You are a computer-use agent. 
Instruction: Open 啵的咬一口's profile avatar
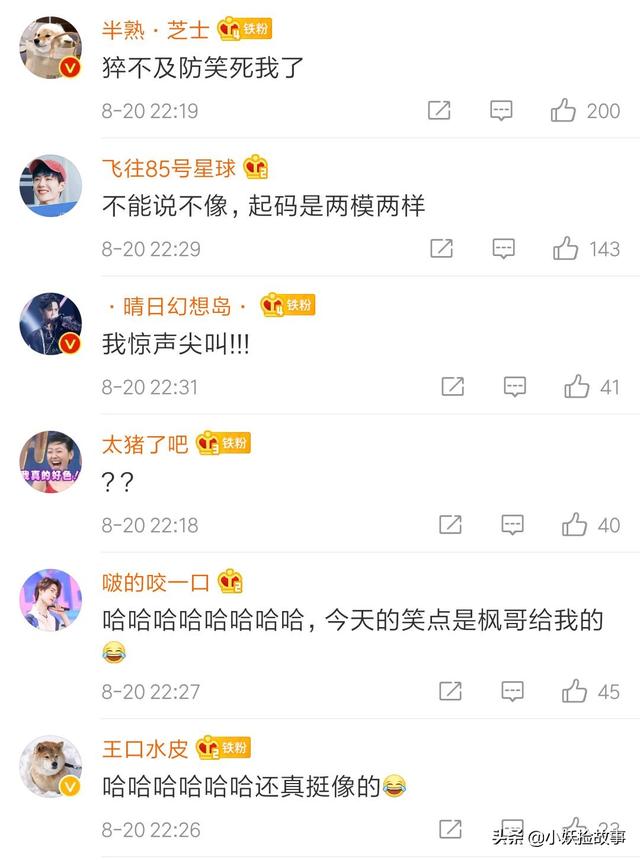[51, 599]
